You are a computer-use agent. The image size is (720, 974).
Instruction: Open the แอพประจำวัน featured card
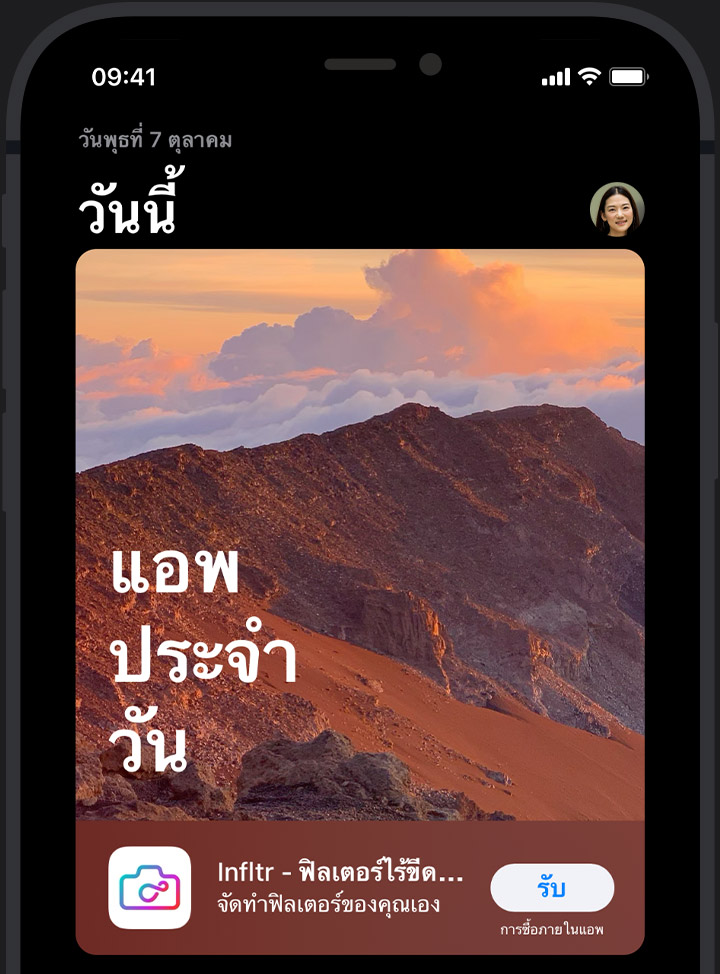click(360, 530)
